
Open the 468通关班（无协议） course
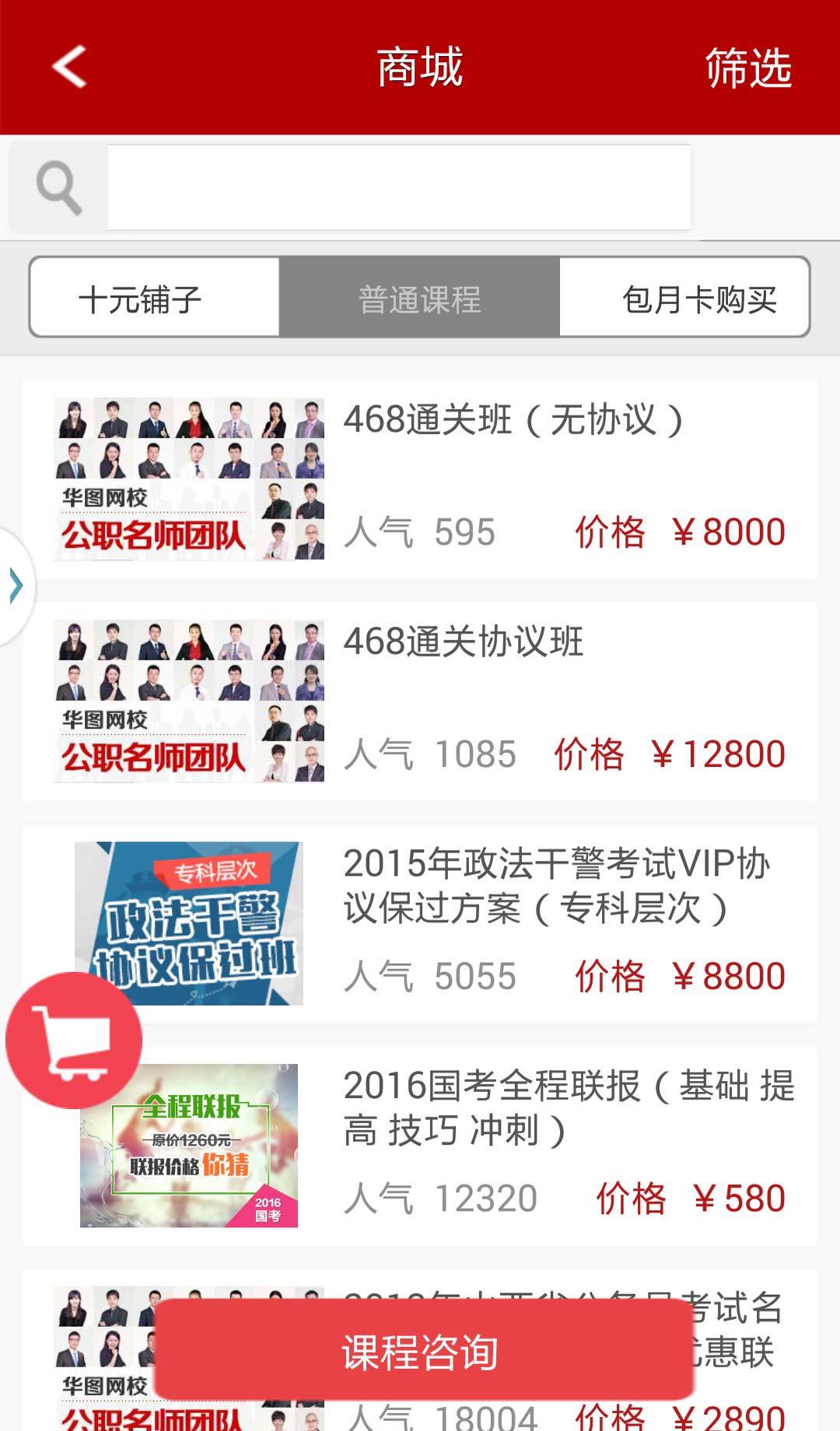click(513, 421)
